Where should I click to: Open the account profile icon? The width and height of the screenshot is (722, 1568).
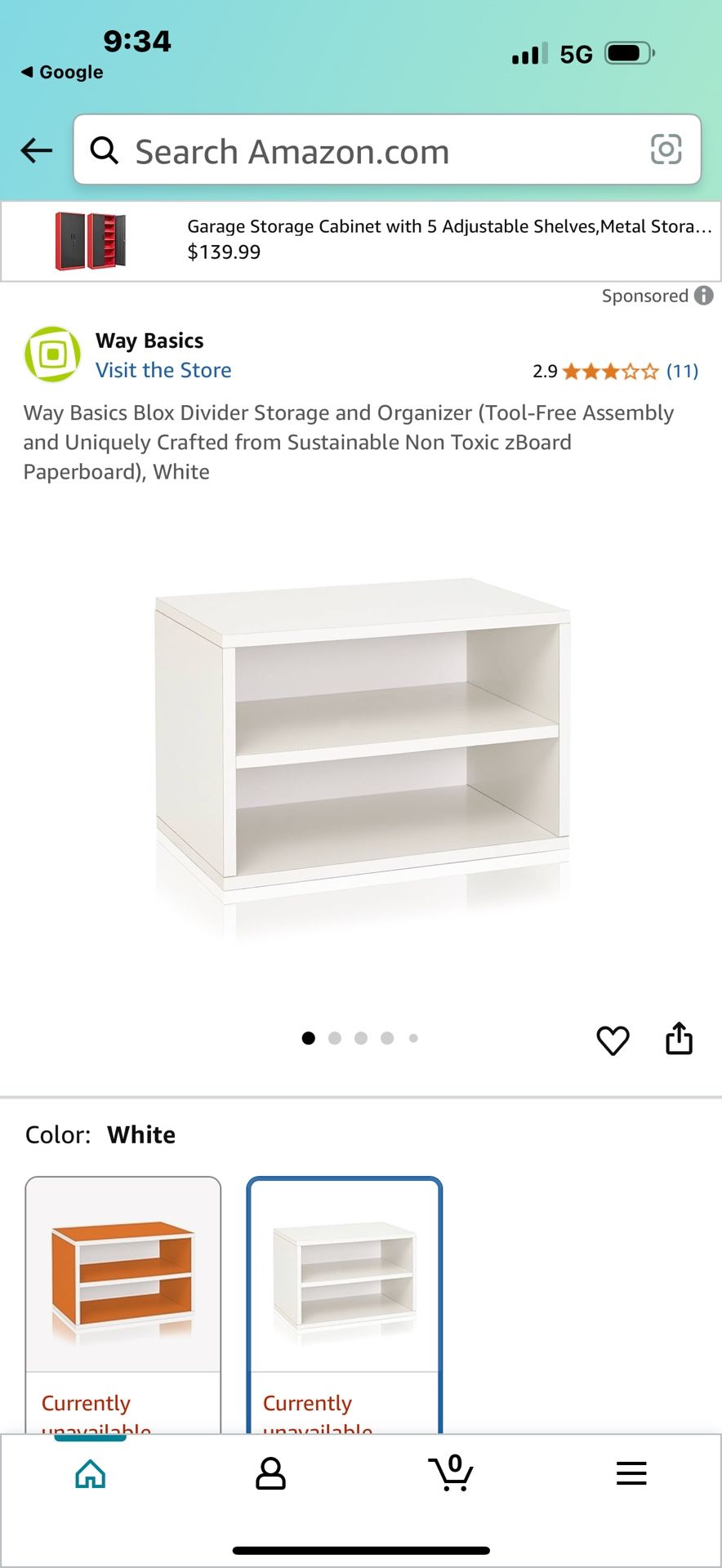pos(270,1473)
